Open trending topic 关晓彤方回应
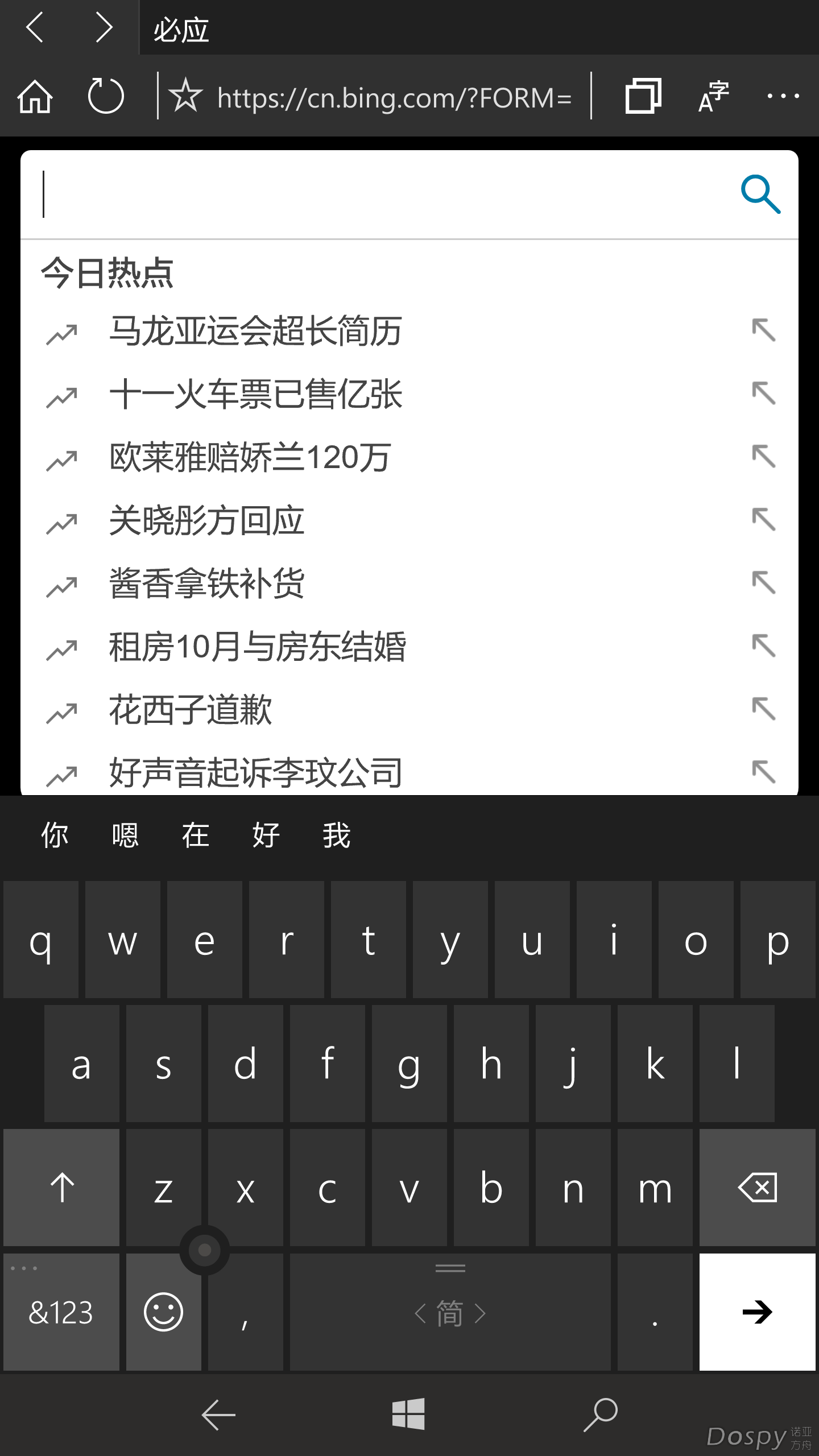Image resolution: width=819 pixels, height=1456 pixels. coord(206,520)
